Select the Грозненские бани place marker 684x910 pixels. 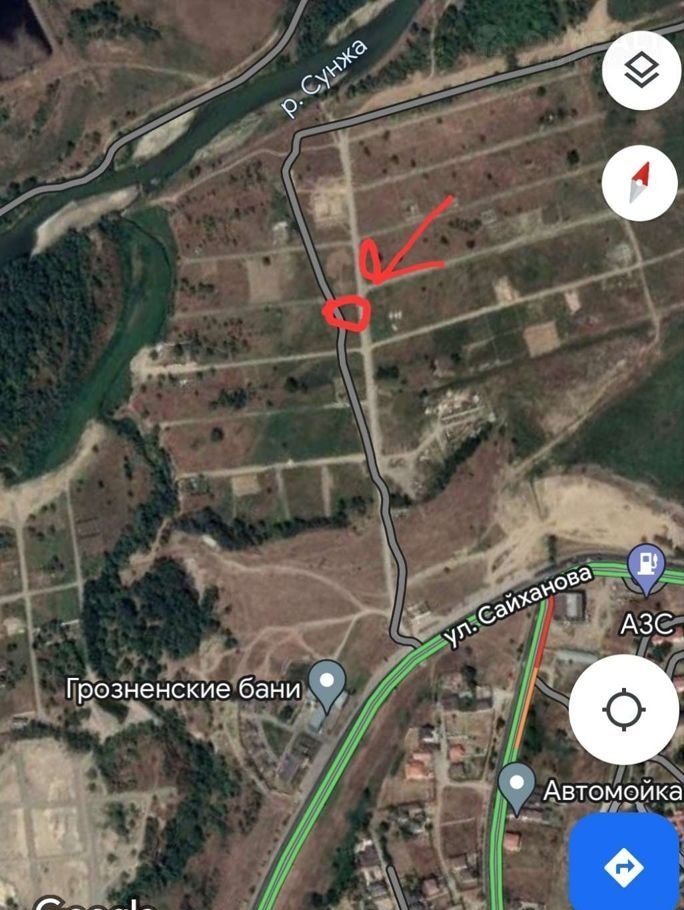click(327, 683)
